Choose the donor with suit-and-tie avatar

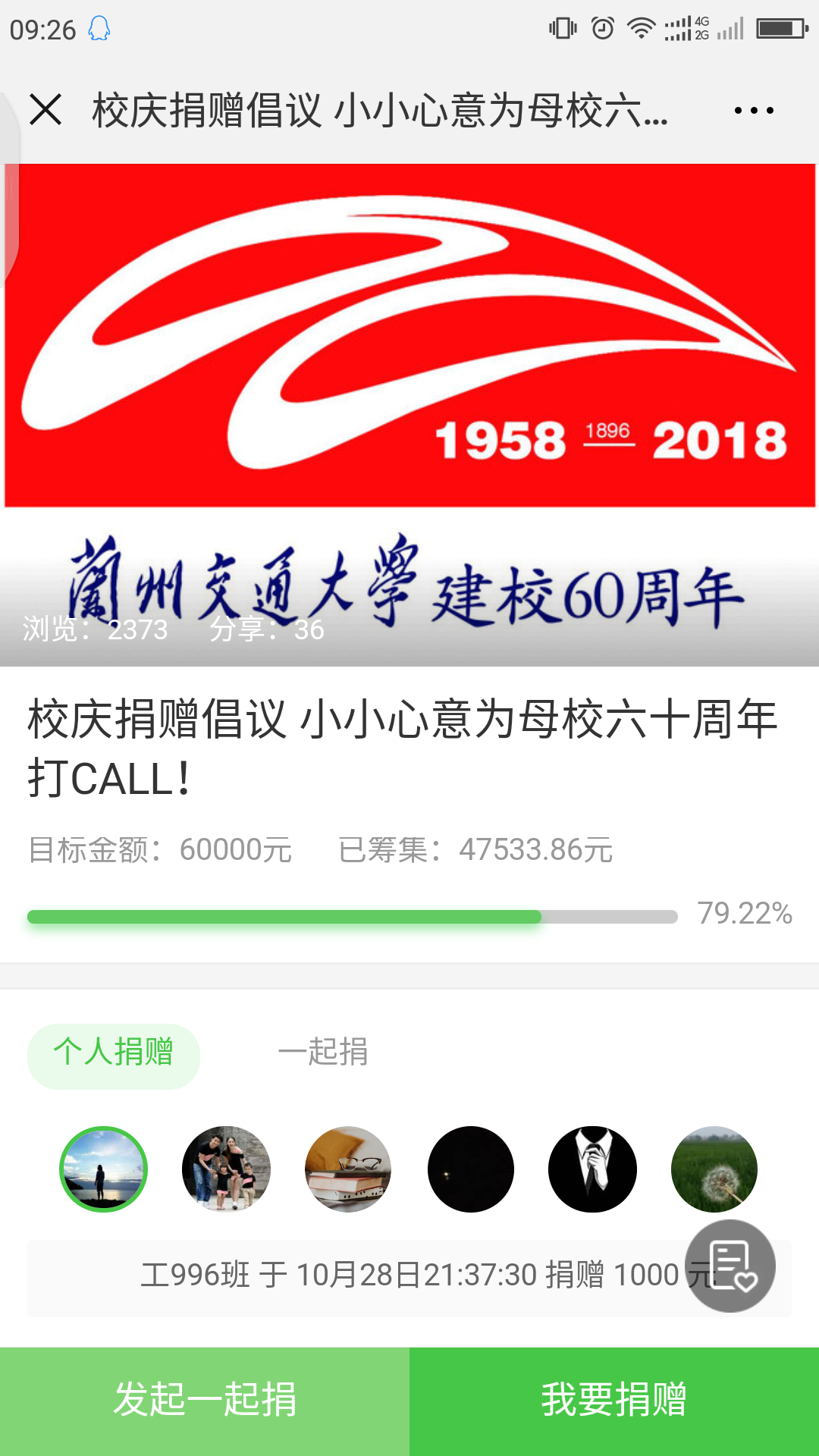pyautogui.click(x=592, y=1169)
